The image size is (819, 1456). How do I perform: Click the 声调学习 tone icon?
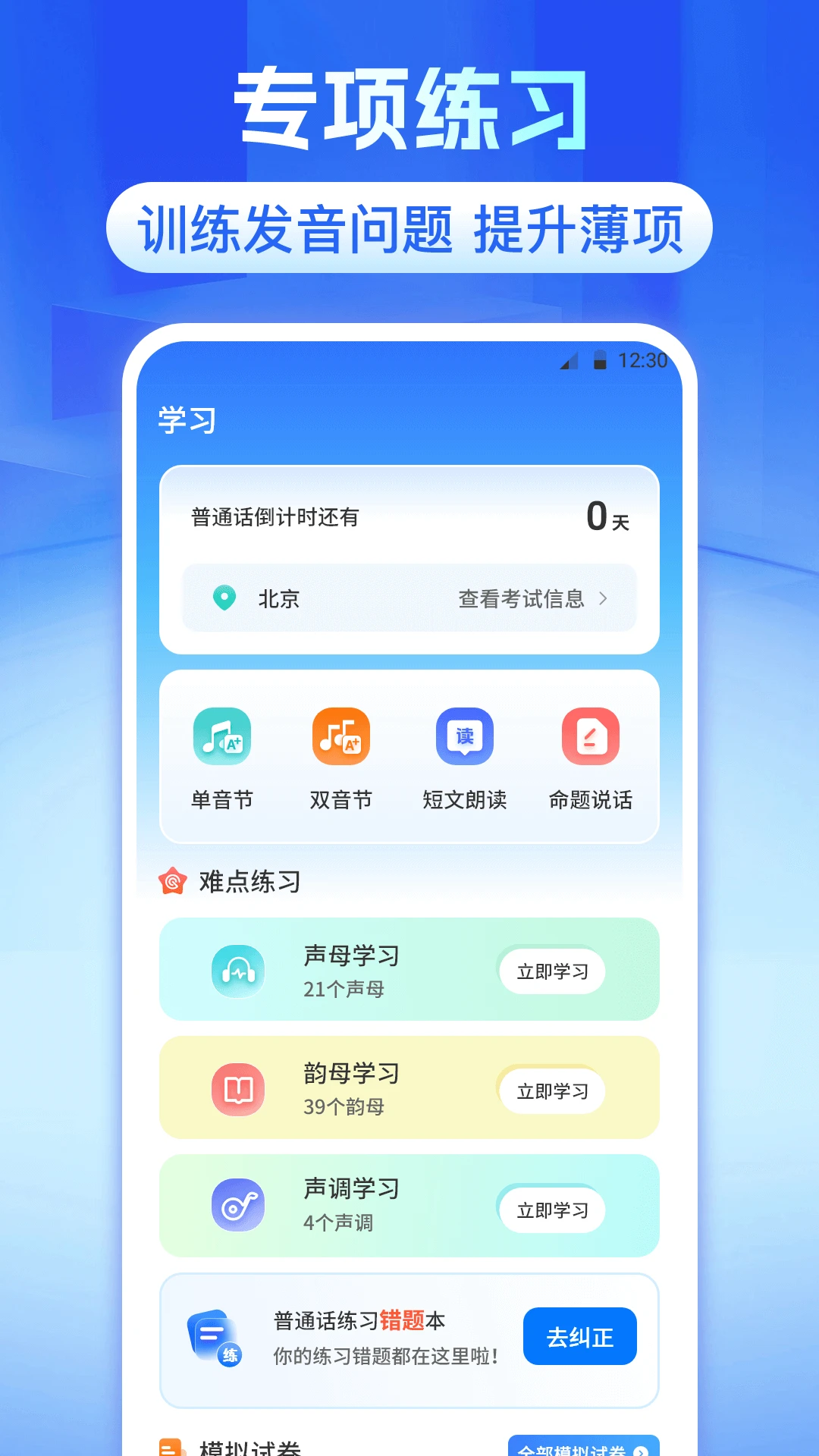click(x=238, y=1207)
